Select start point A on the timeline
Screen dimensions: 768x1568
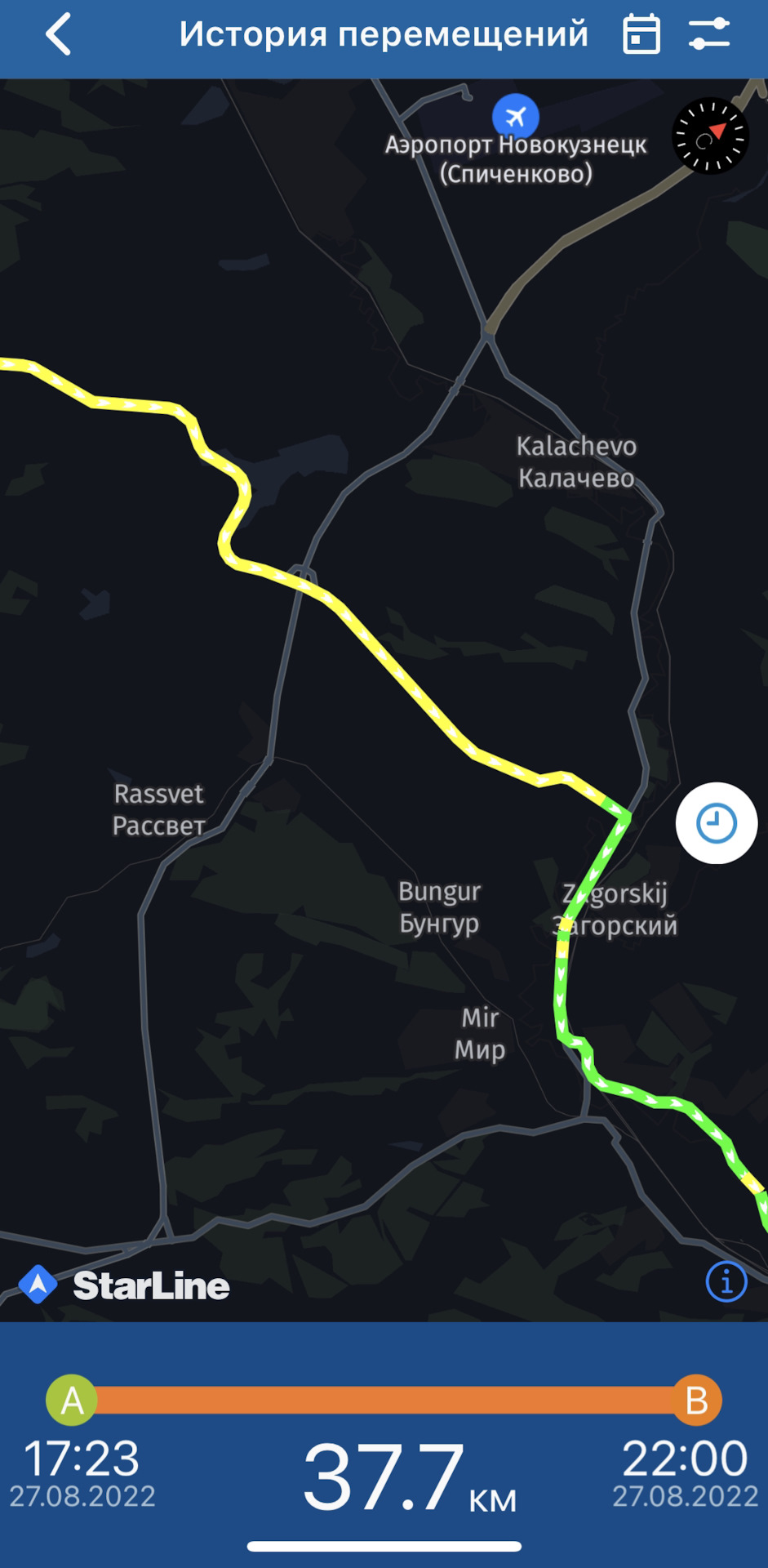(x=72, y=1400)
